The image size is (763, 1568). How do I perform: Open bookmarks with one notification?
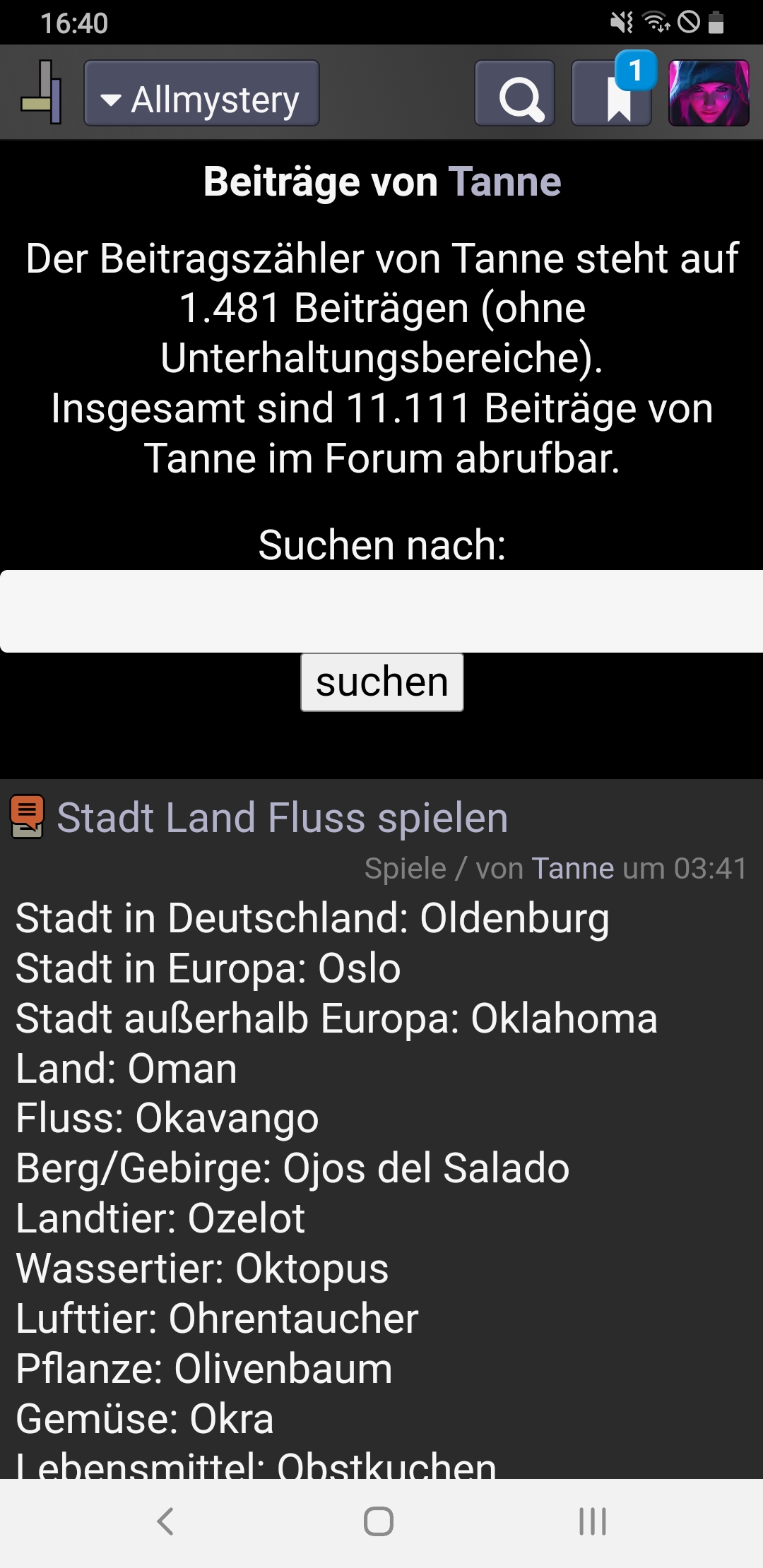[612, 93]
